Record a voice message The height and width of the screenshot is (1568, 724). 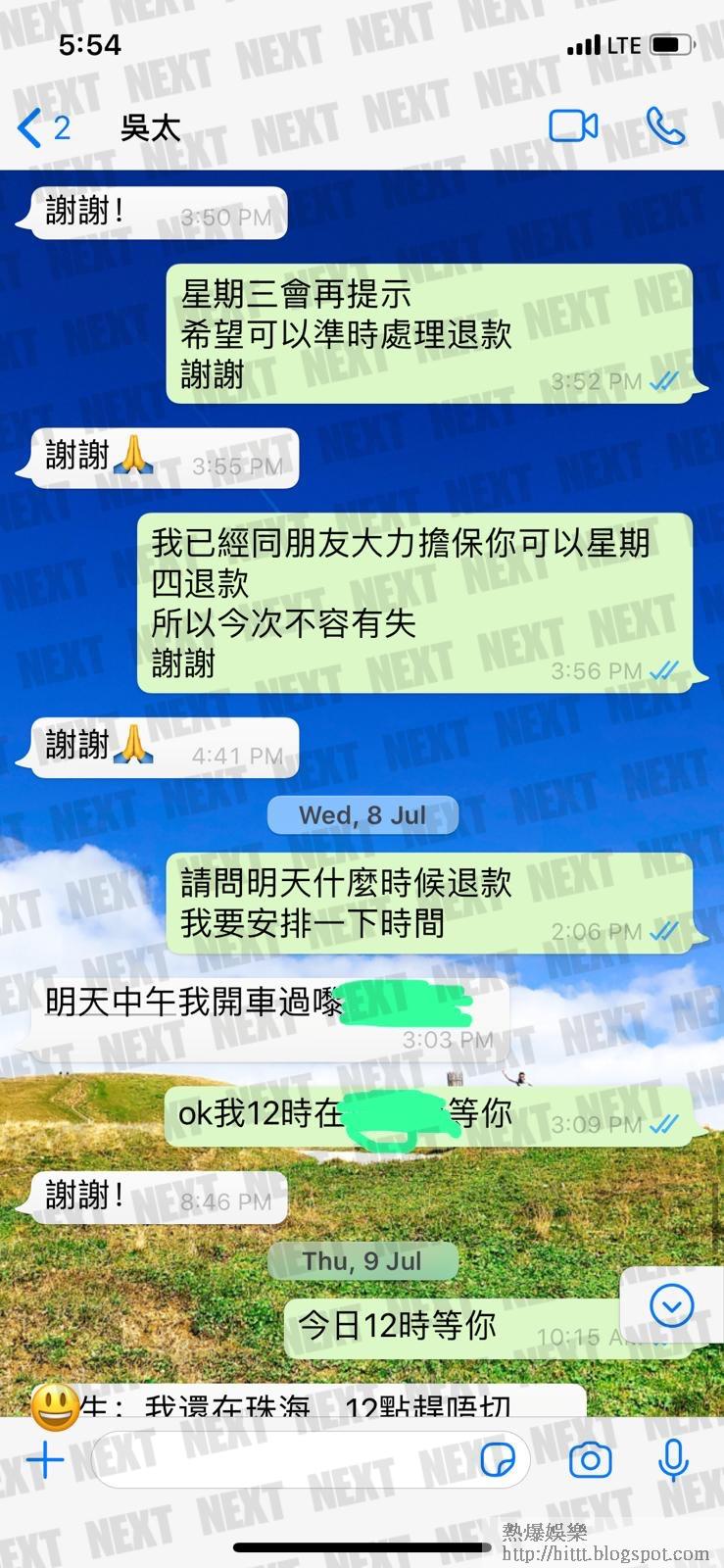(673, 1461)
